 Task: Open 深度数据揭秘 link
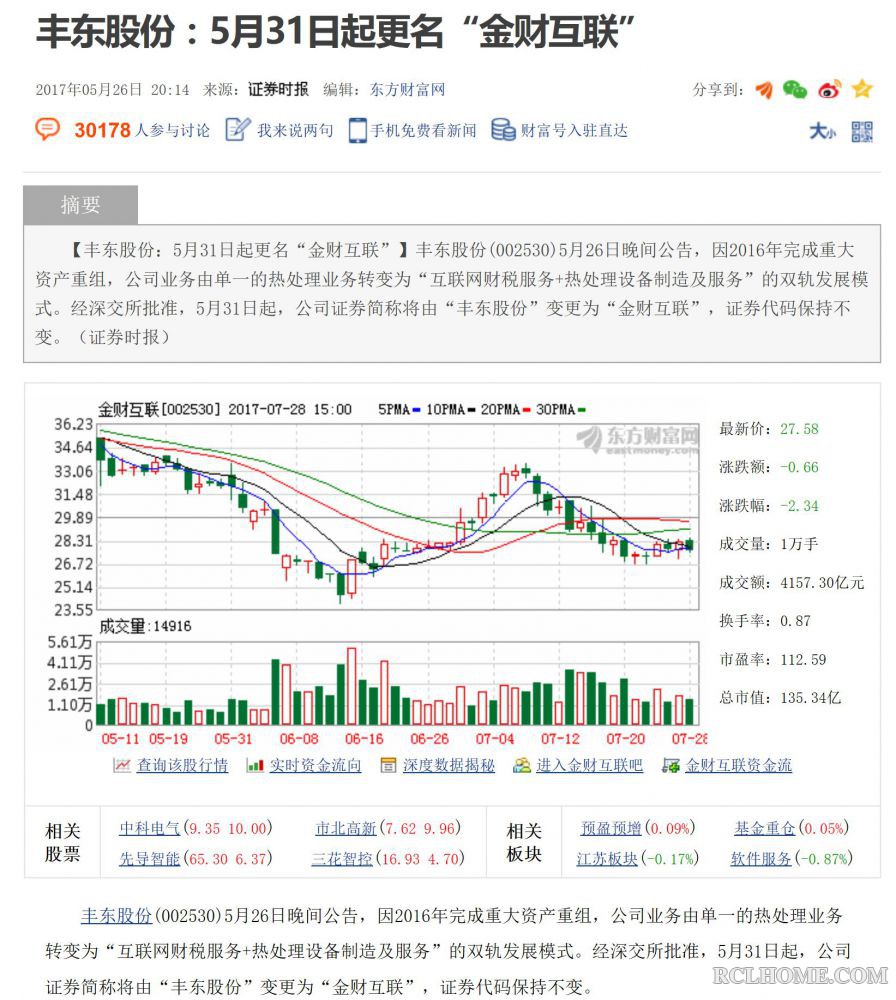tap(448, 765)
